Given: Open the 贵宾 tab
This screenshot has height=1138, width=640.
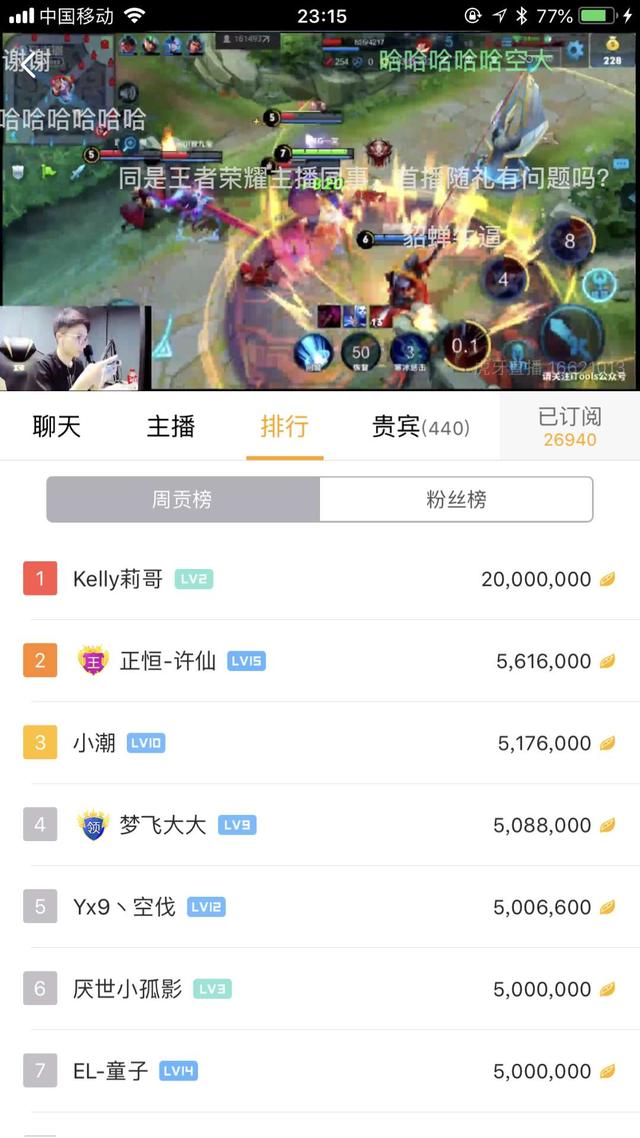Looking at the screenshot, I should coord(420,427).
